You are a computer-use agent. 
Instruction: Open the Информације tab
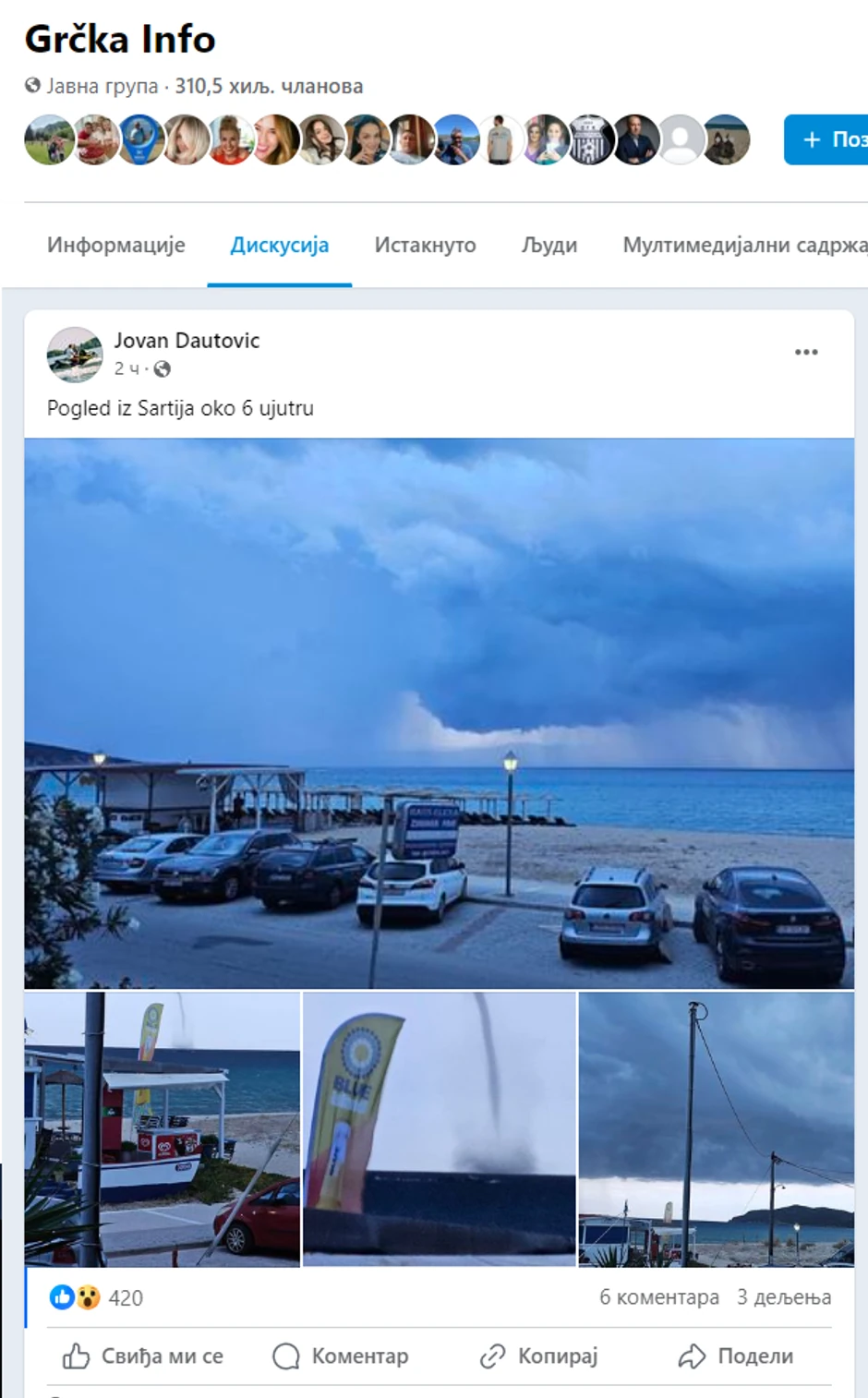click(115, 245)
